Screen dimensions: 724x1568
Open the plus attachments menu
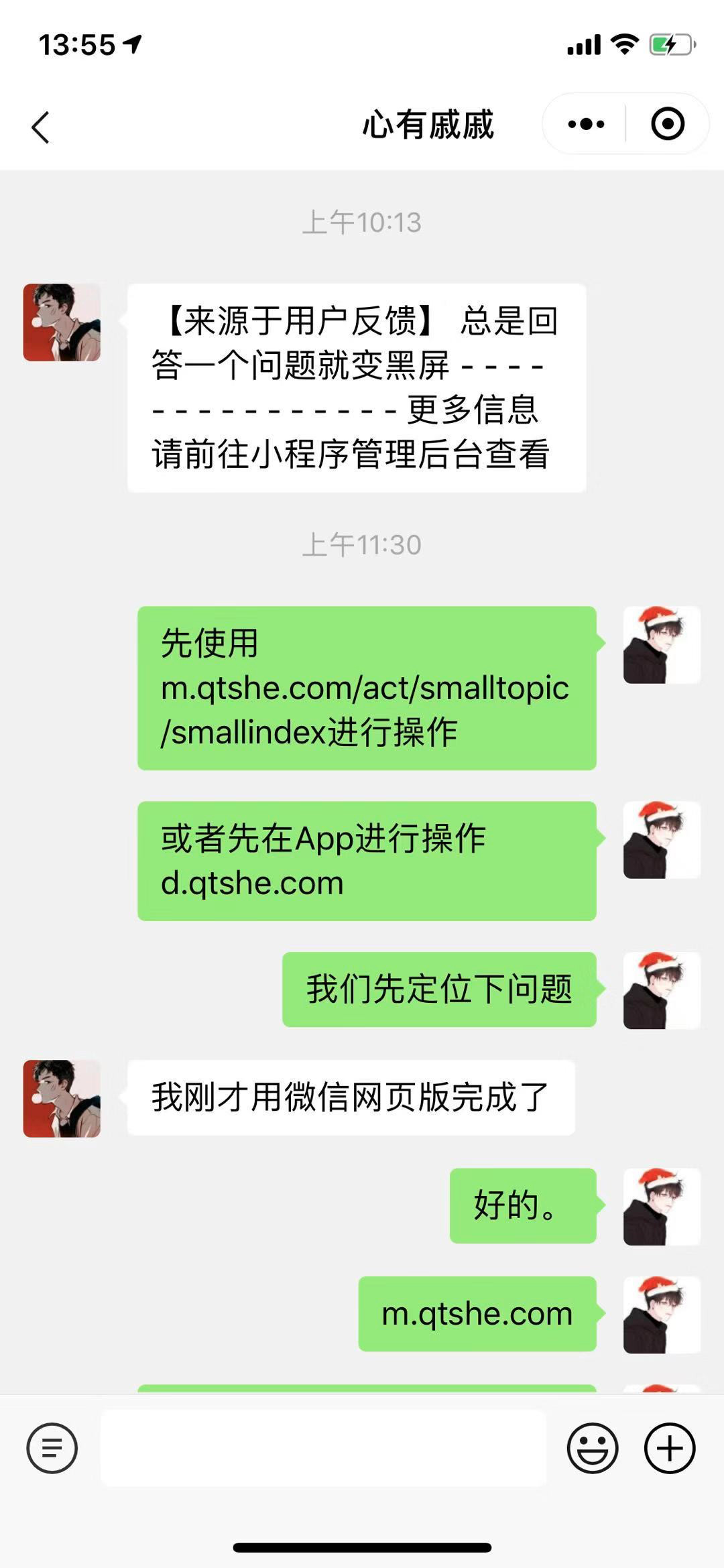(x=670, y=1448)
